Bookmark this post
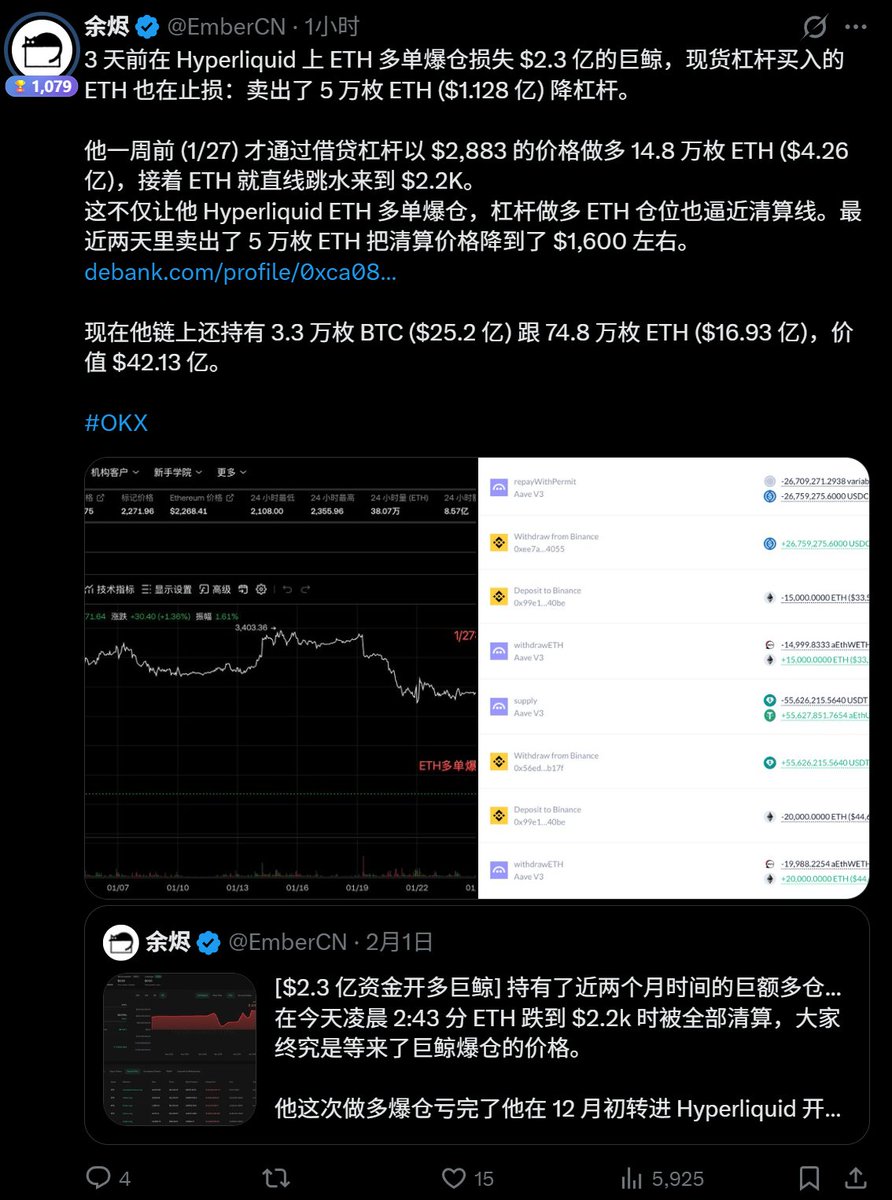892x1200 pixels. [810, 1177]
